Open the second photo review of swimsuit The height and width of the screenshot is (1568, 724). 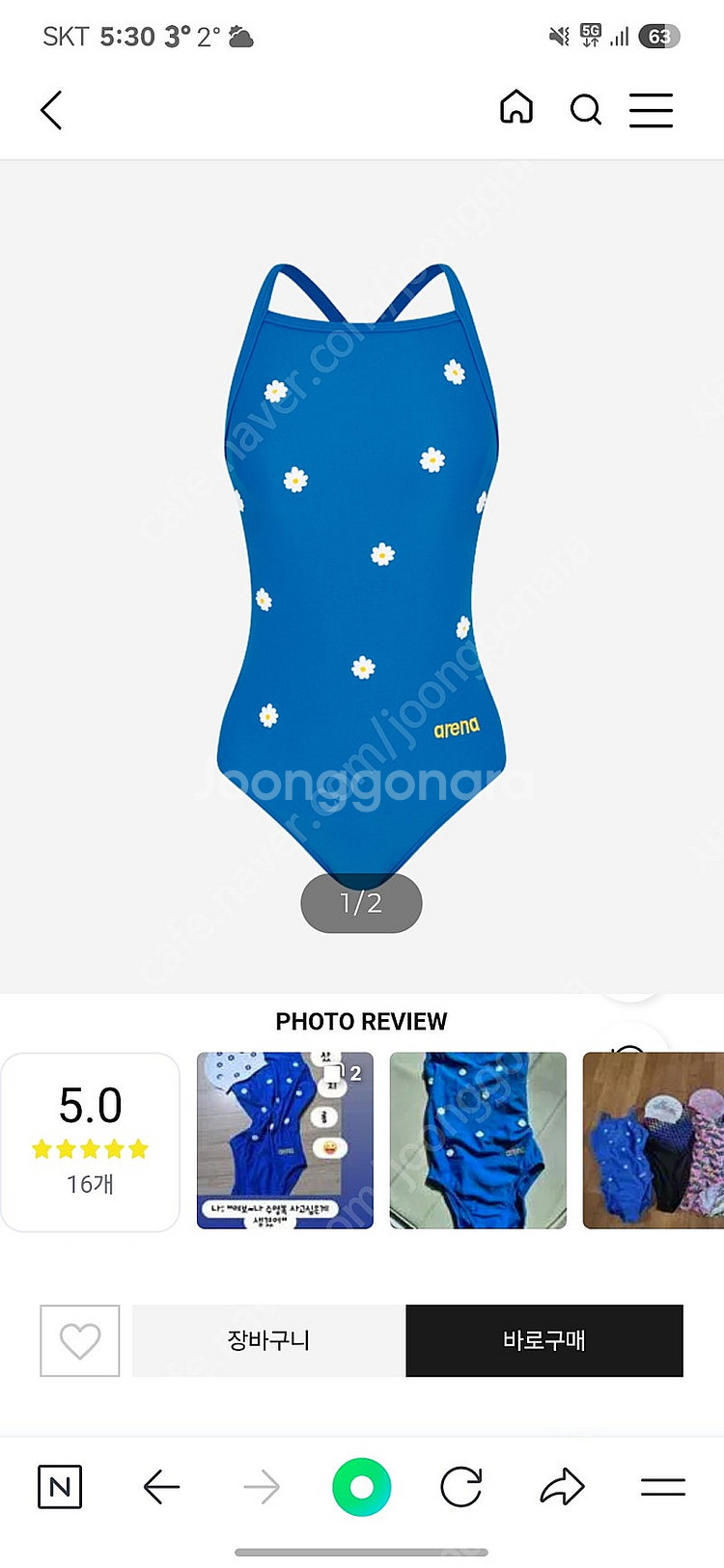pyautogui.click(x=478, y=1140)
